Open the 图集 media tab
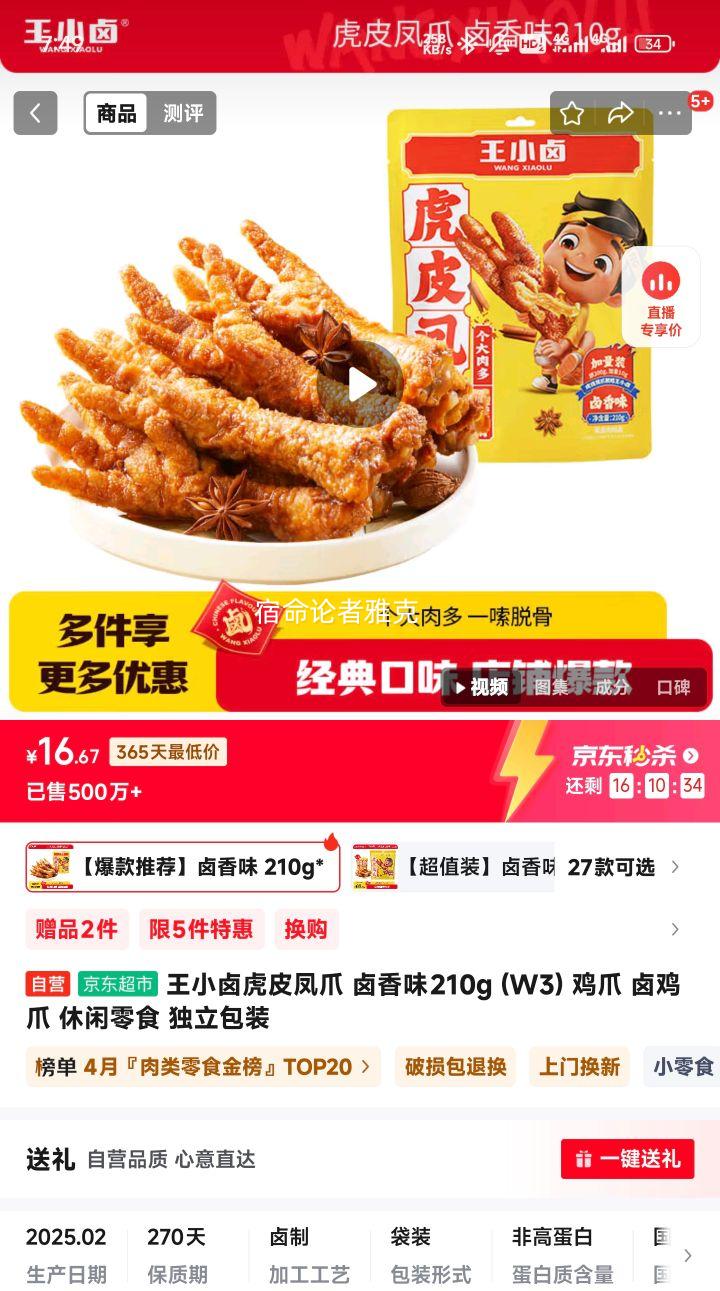 [549, 689]
